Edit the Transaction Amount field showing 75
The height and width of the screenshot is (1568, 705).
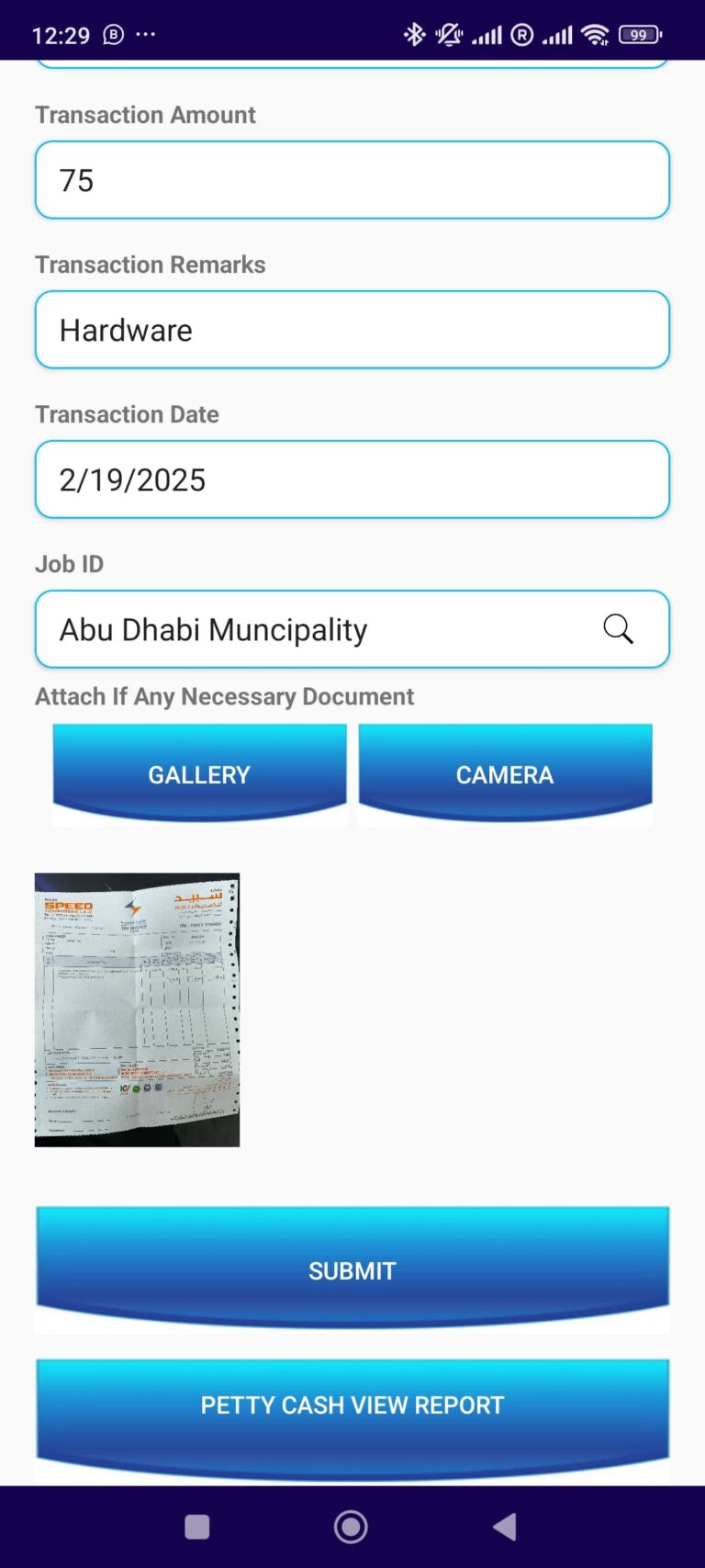point(352,180)
